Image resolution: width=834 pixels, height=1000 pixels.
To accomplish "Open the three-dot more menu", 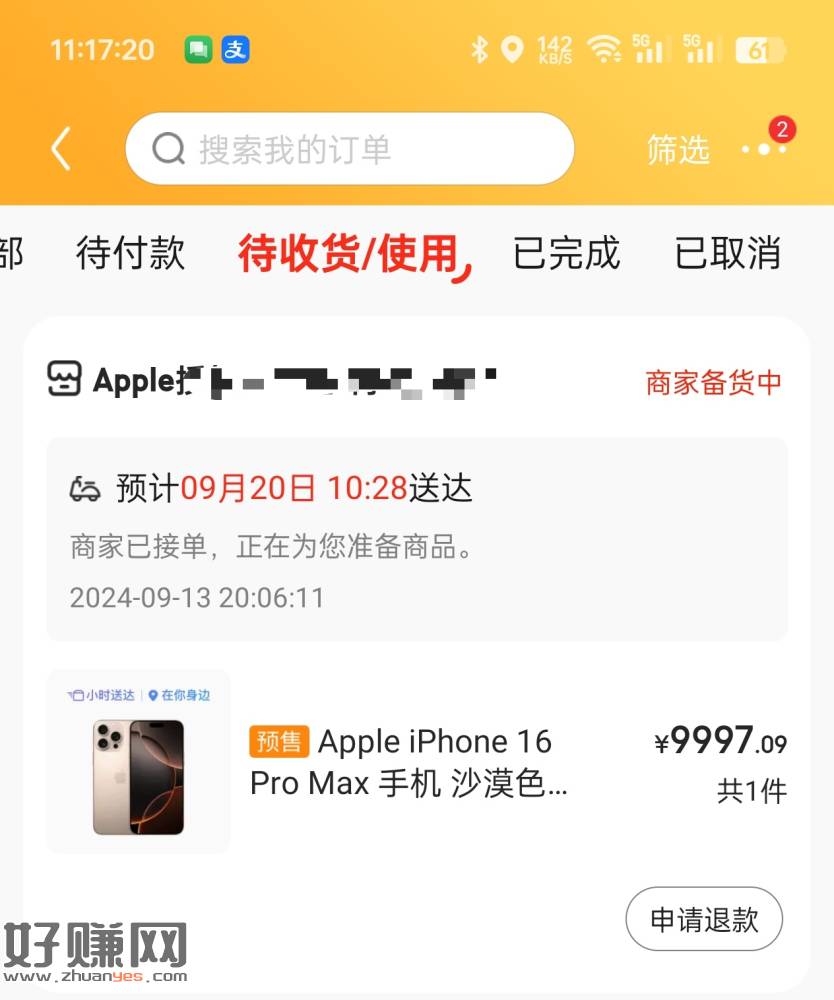I will point(763,149).
